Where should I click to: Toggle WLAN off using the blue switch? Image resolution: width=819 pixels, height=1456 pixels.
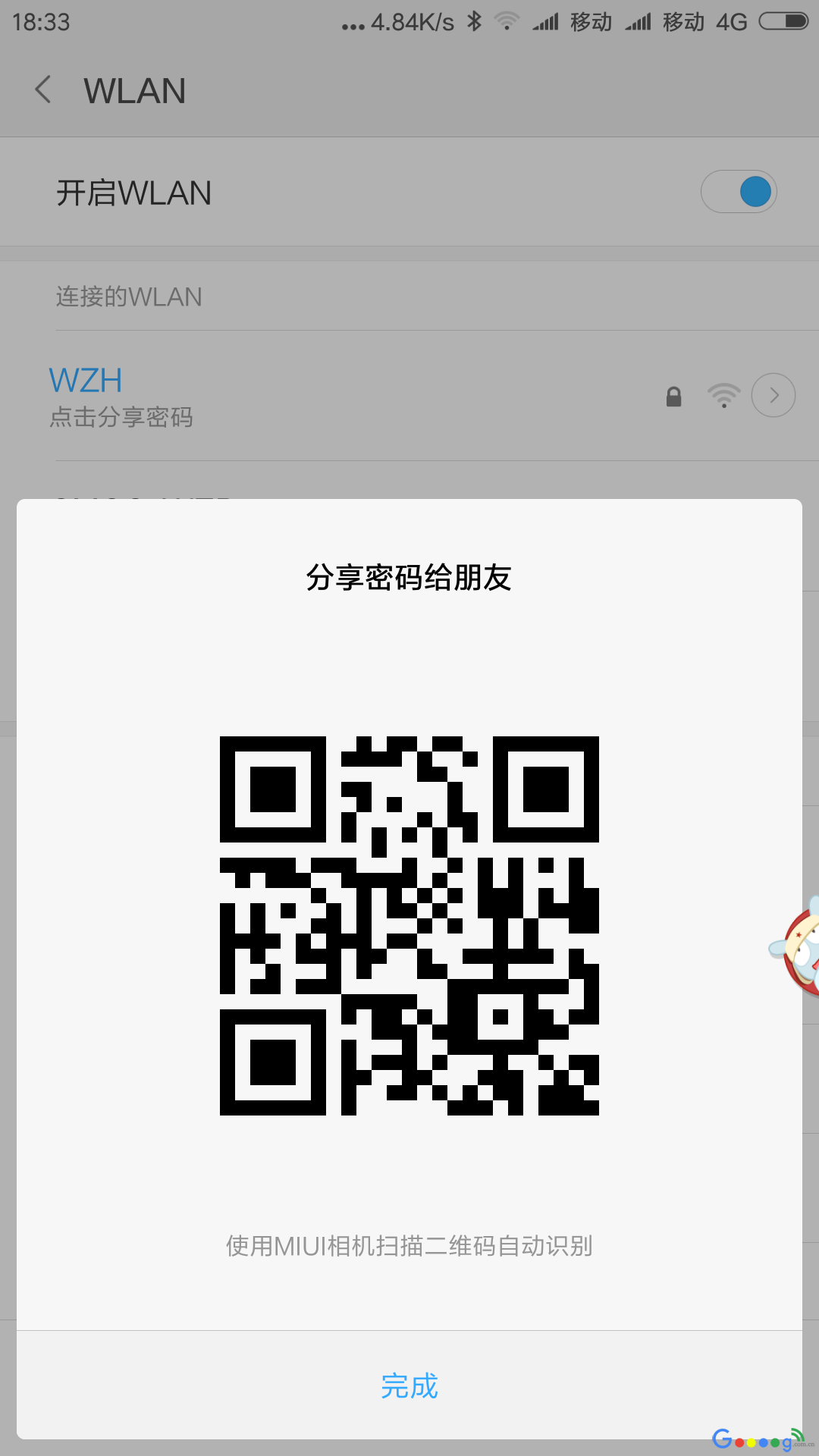coord(739,192)
